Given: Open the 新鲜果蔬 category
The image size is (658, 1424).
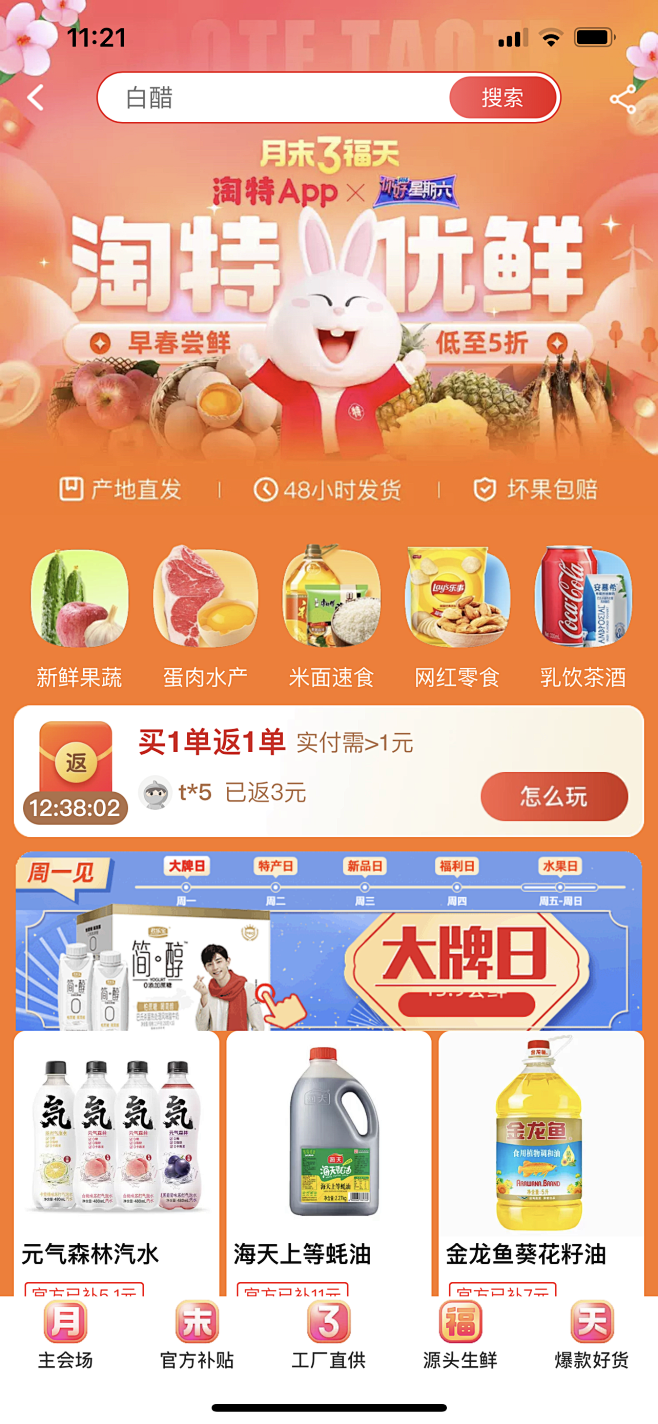Looking at the screenshot, I should (x=80, y=619).
